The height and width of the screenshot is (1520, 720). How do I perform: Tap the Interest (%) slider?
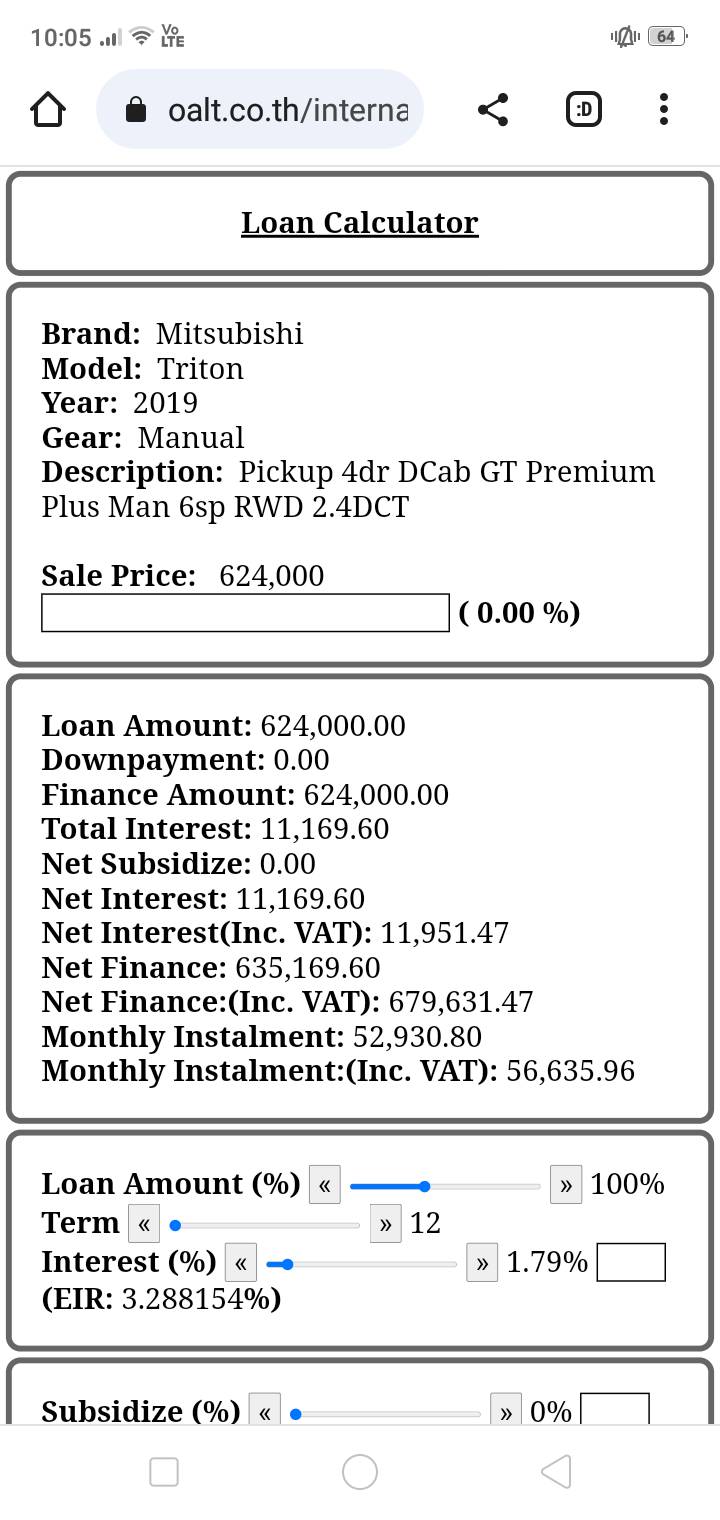click(x=362, y=1264)
